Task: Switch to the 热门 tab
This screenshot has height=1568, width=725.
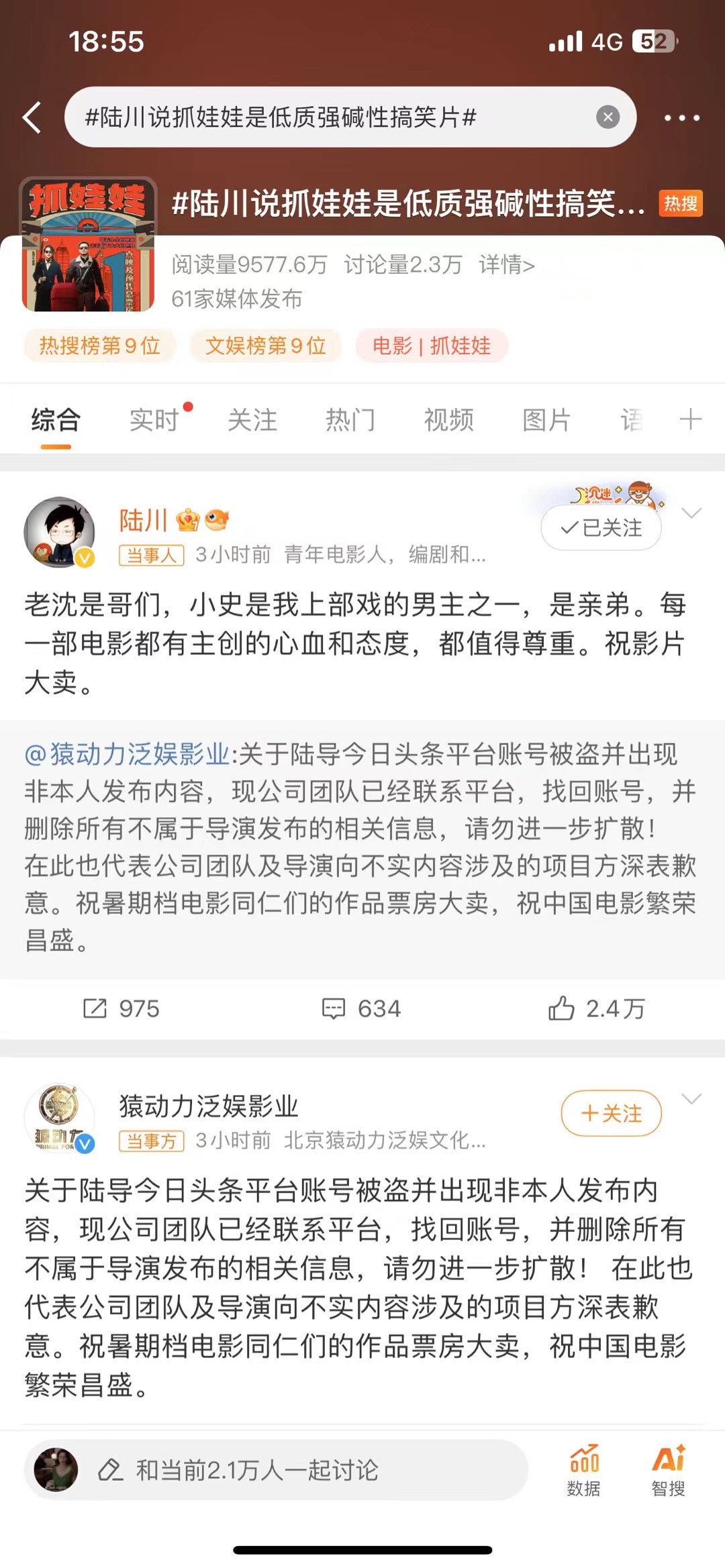Action: click(x=350, y=421)
